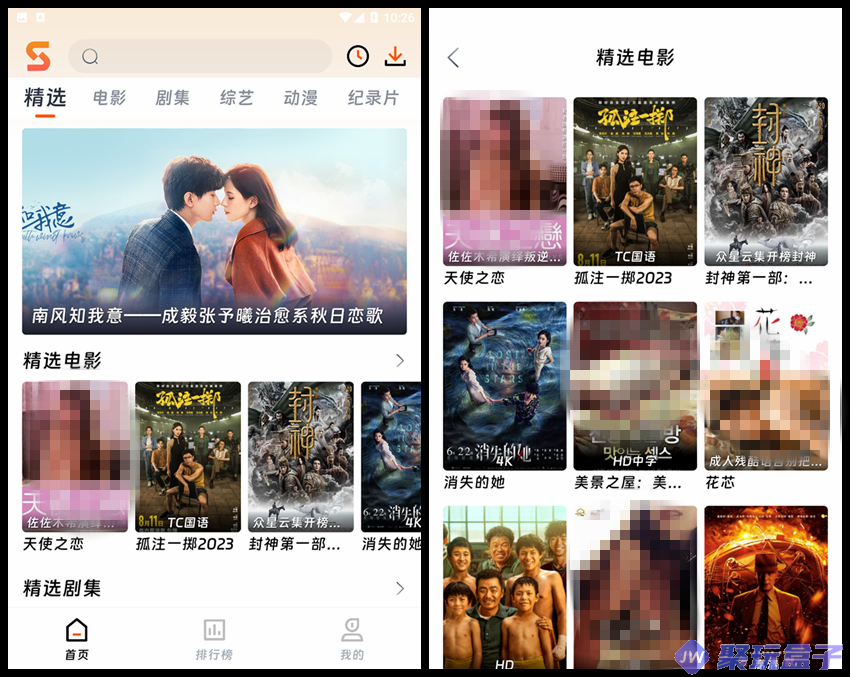Switch to the 剧集 tab
The height and width of the screenshot is (677, 850).
[x=172, y=98]
